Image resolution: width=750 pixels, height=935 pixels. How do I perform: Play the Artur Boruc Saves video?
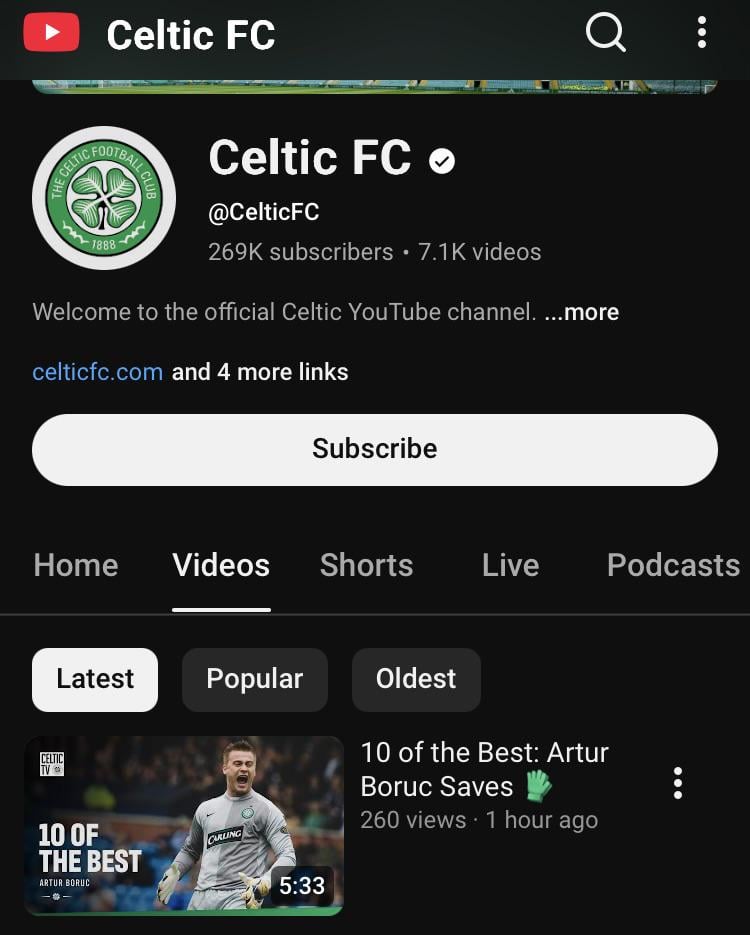pos(184,825)
